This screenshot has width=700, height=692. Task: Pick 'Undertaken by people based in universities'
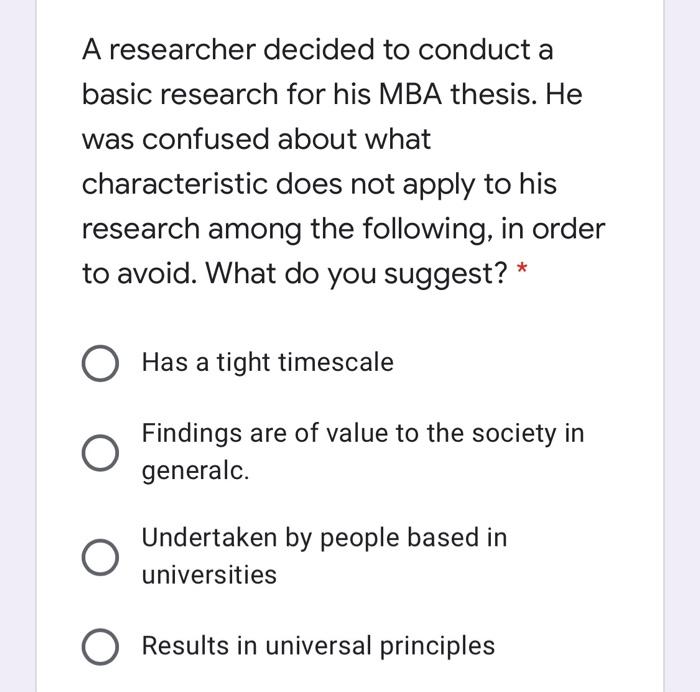click(x=100, y=557)
